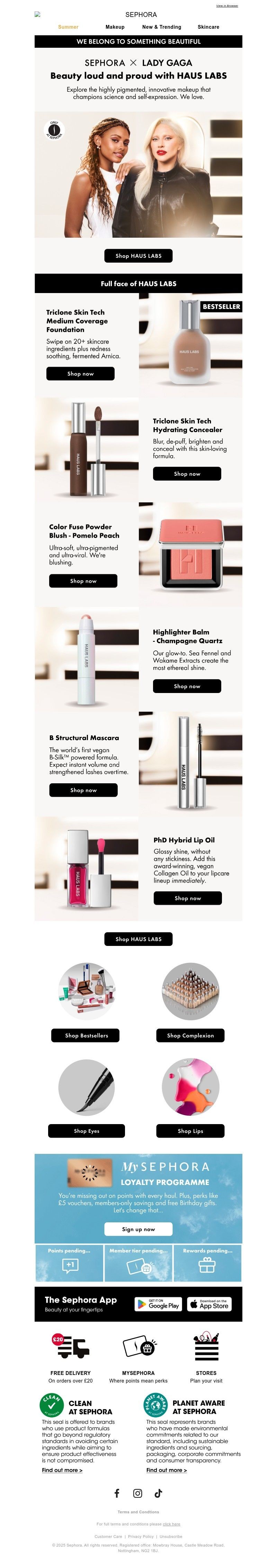
Task: Tap Shop HAUS LABS under the hero photo
Action: [138, 256]
